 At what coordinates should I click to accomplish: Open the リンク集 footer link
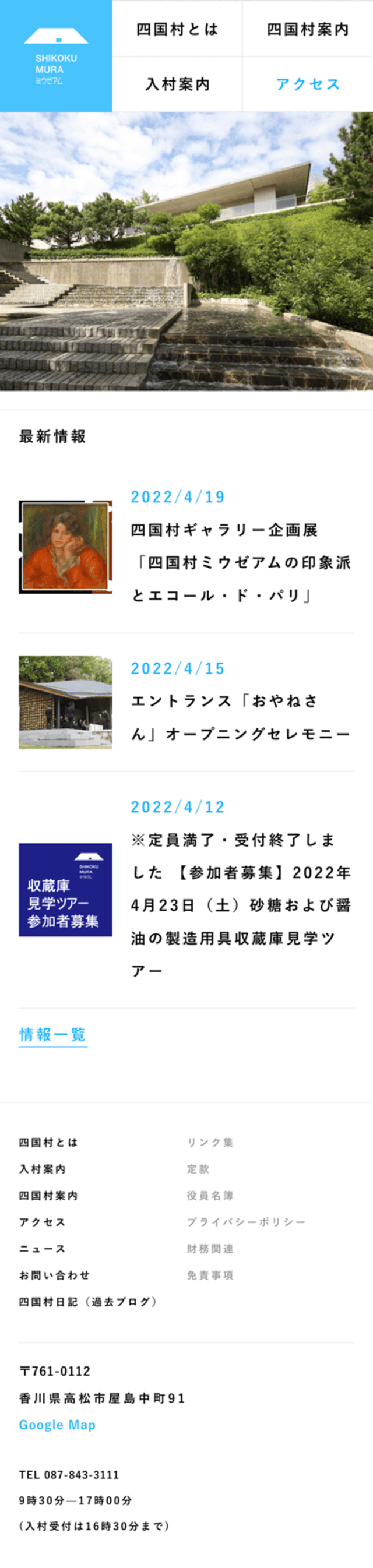210,1143
